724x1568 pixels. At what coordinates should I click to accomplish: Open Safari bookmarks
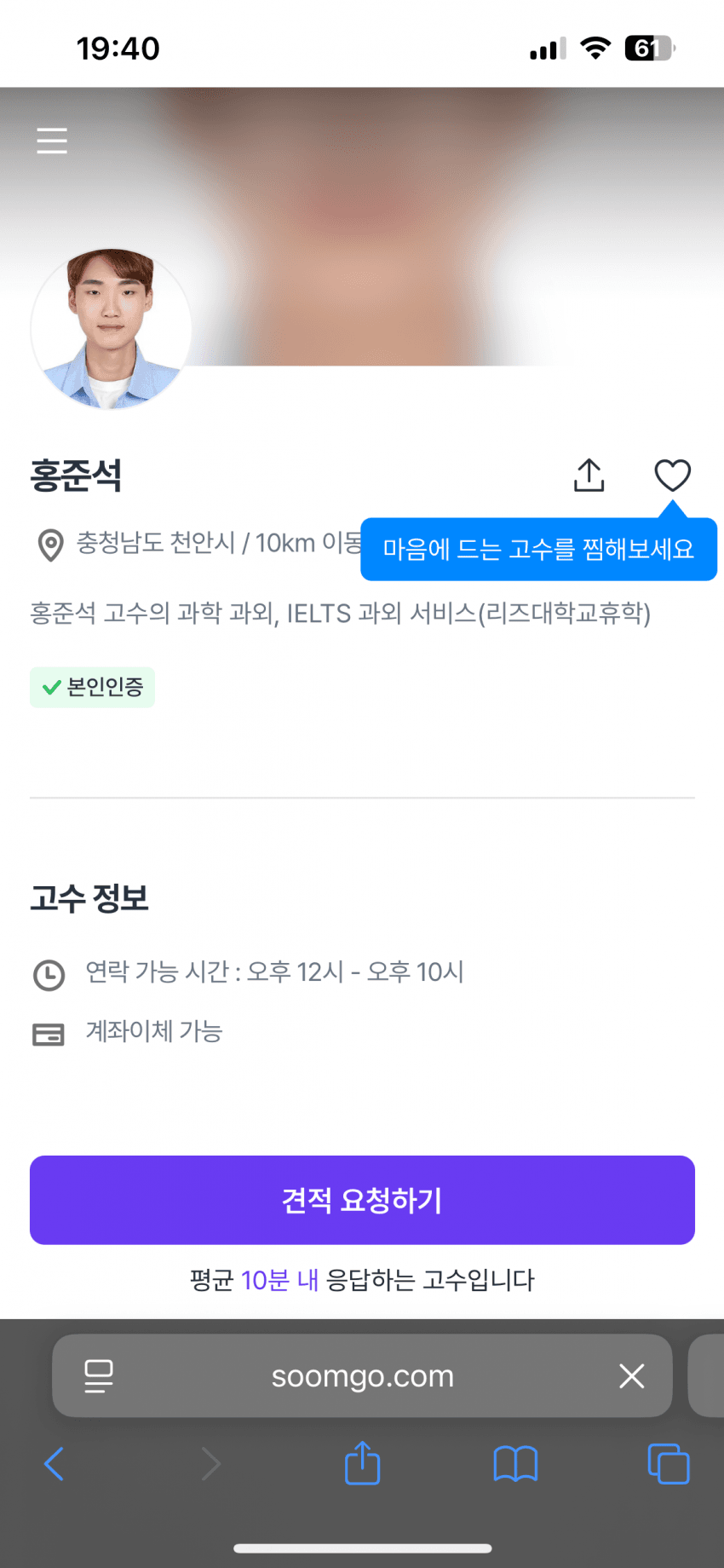pos(515,1465)
